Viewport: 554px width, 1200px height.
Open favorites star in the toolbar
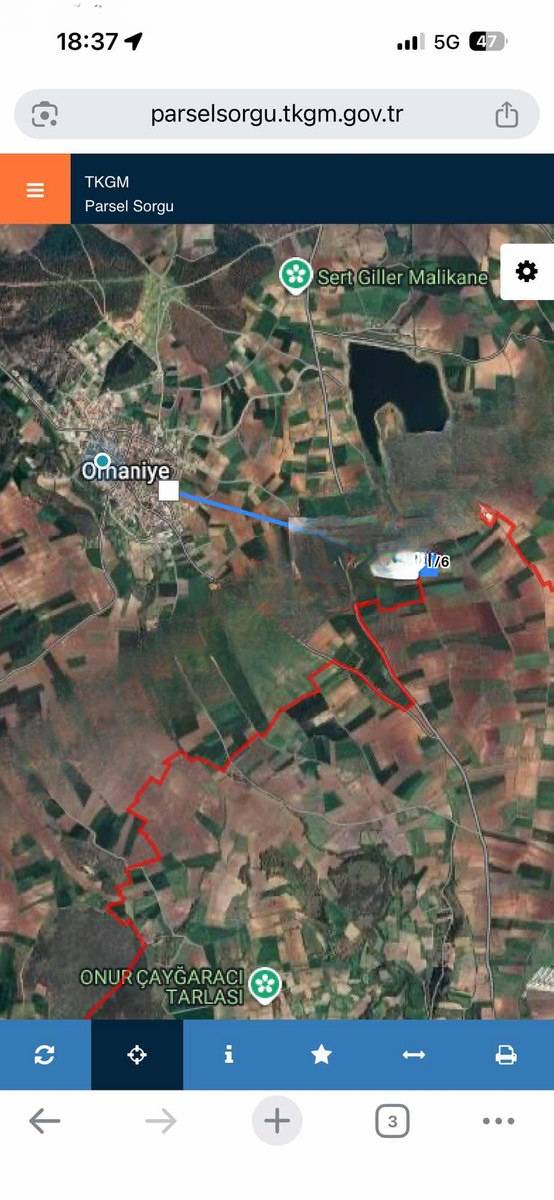[321, 1054]
